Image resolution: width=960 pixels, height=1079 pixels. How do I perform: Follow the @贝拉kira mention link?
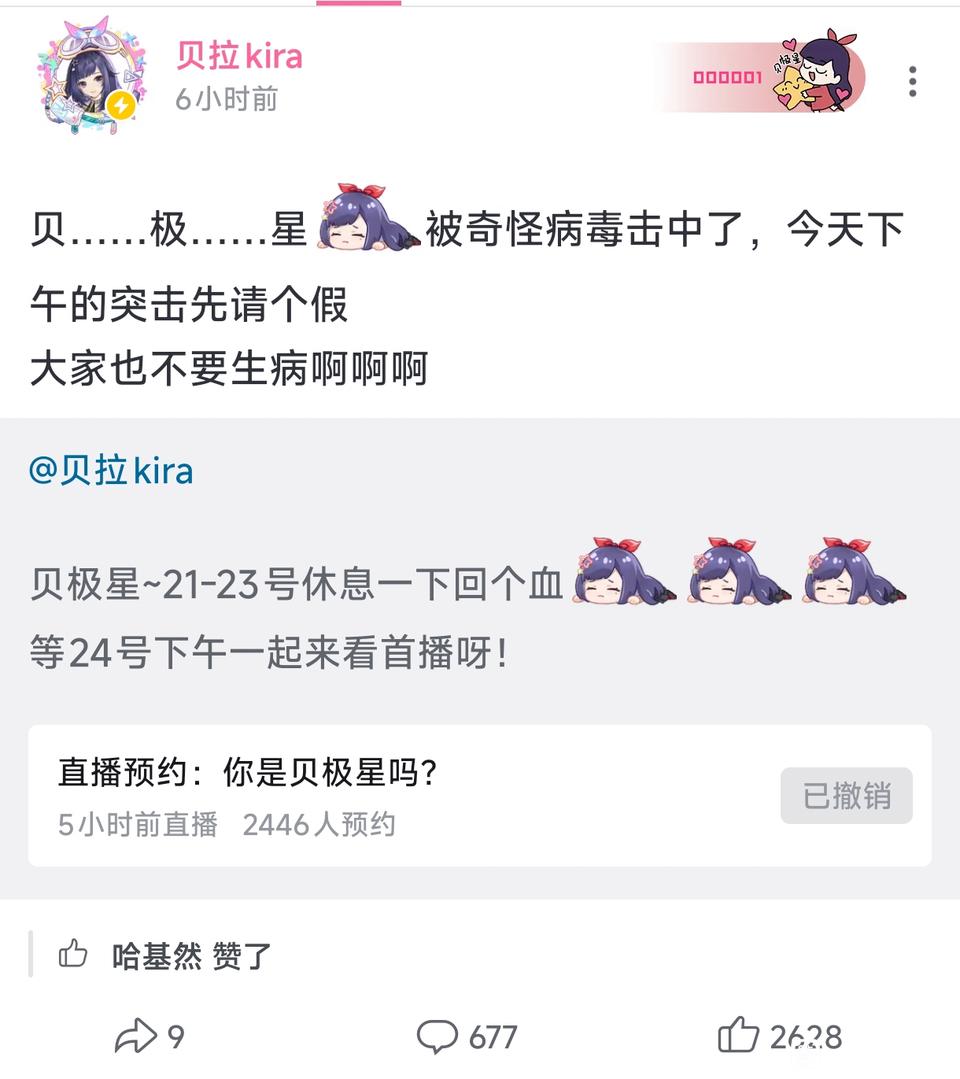(x=111, y=471)
